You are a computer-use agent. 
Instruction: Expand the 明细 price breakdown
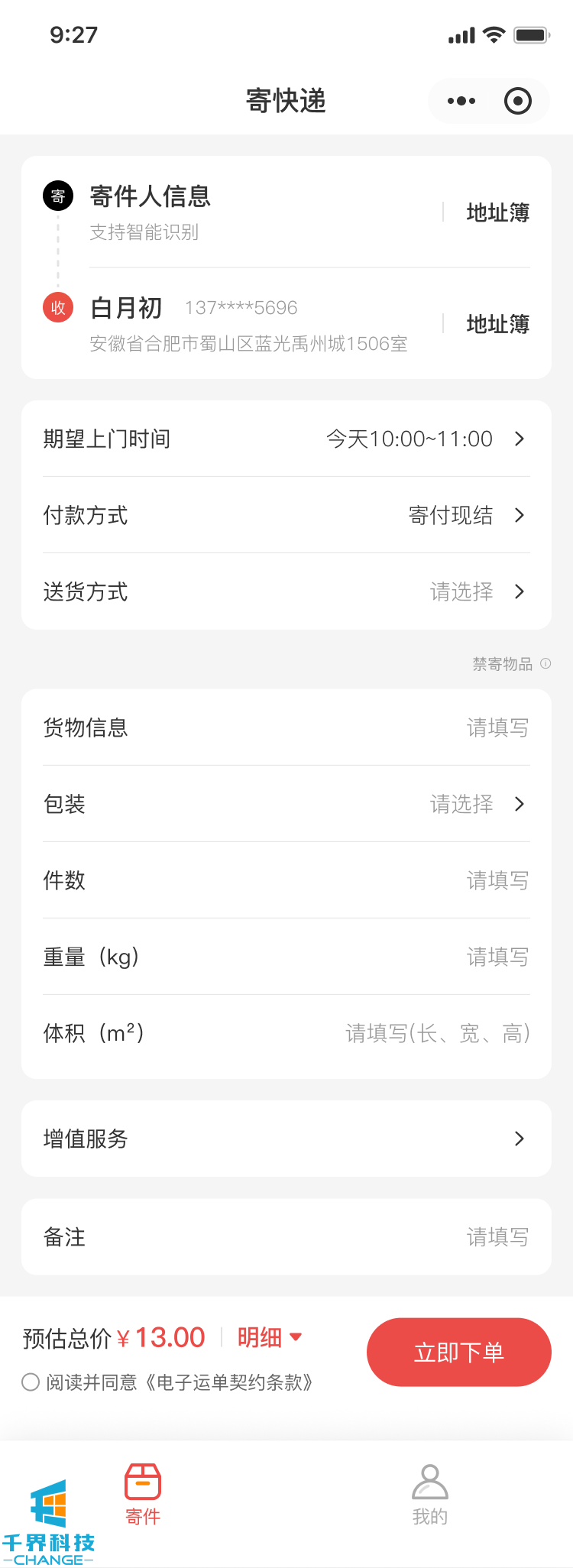pos(270,1337)
